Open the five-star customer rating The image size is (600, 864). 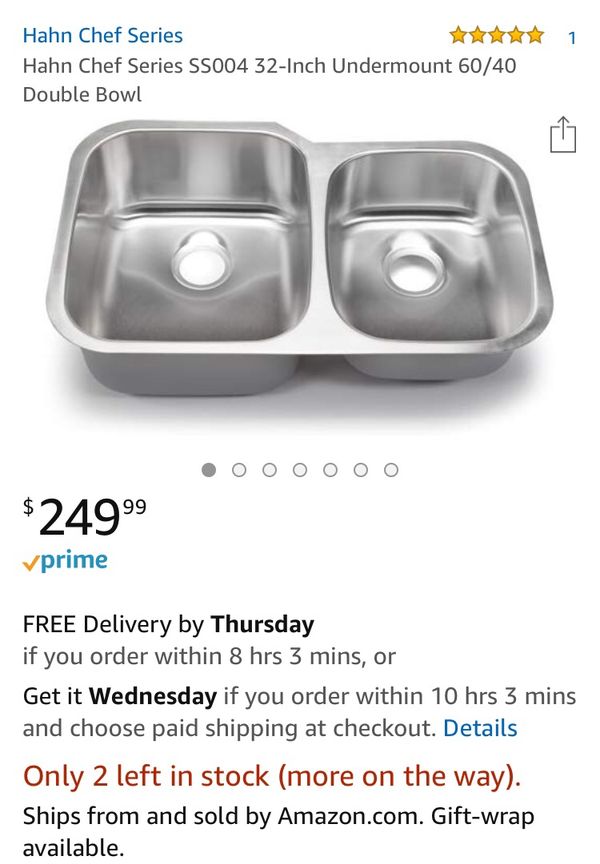tap(497, 36)
